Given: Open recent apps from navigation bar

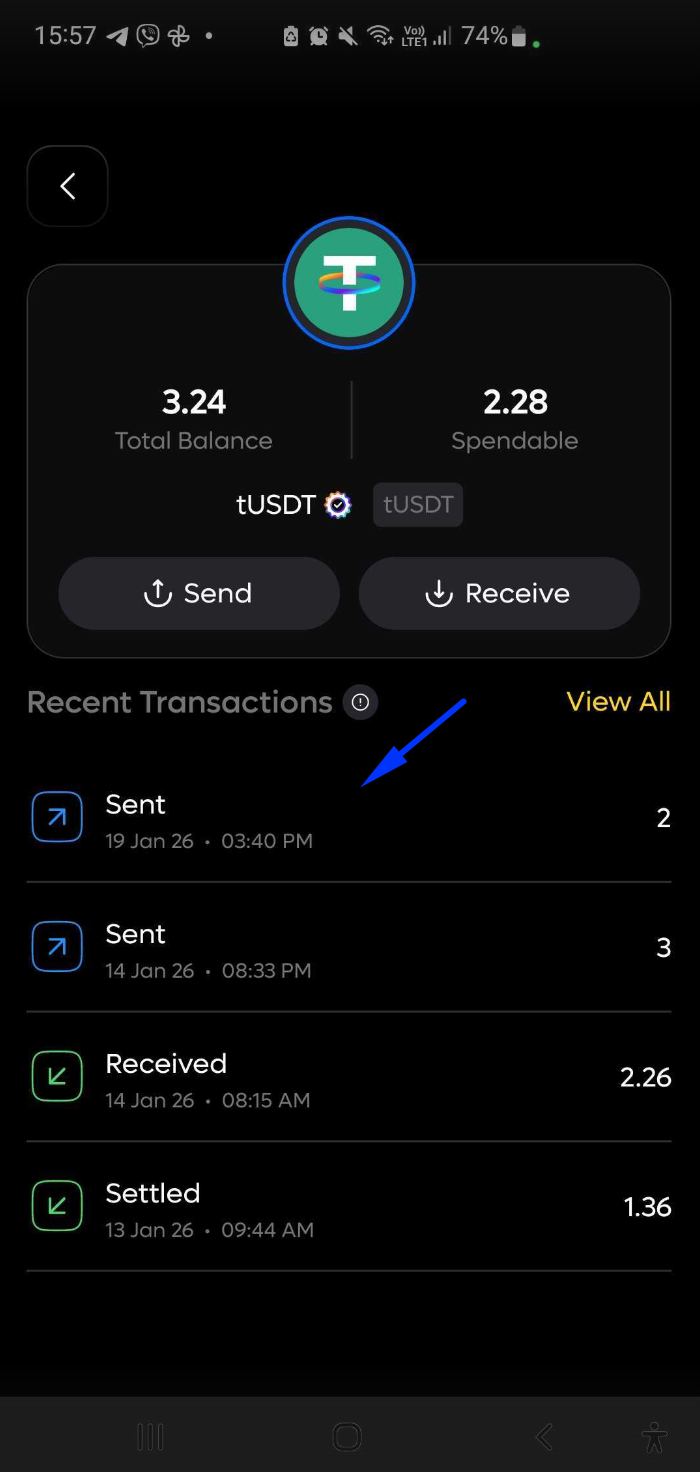Looking at the screenshot, I should (x=150, y=1438).
